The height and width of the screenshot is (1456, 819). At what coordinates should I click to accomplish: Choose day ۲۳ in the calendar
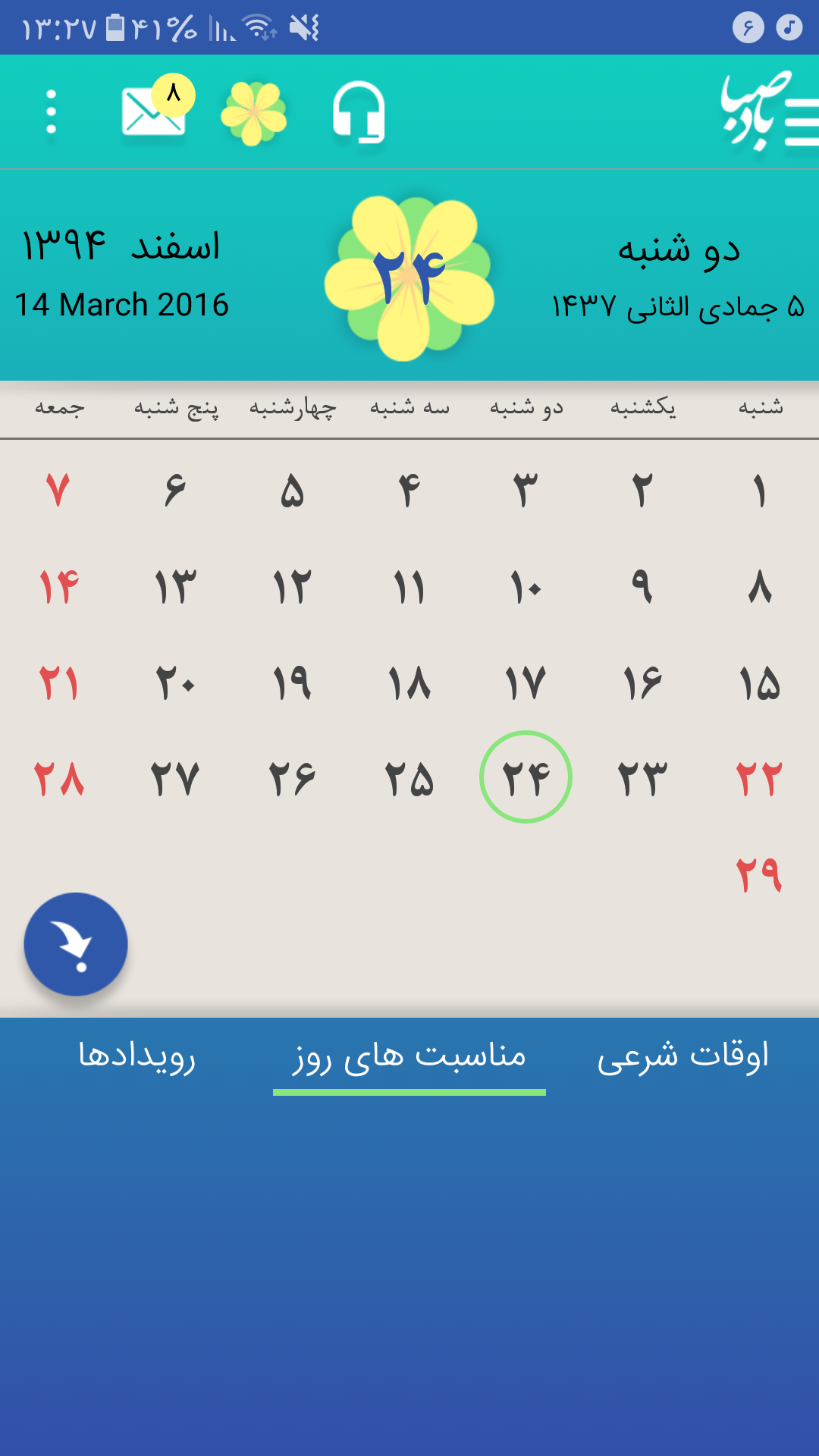(642, 779)
